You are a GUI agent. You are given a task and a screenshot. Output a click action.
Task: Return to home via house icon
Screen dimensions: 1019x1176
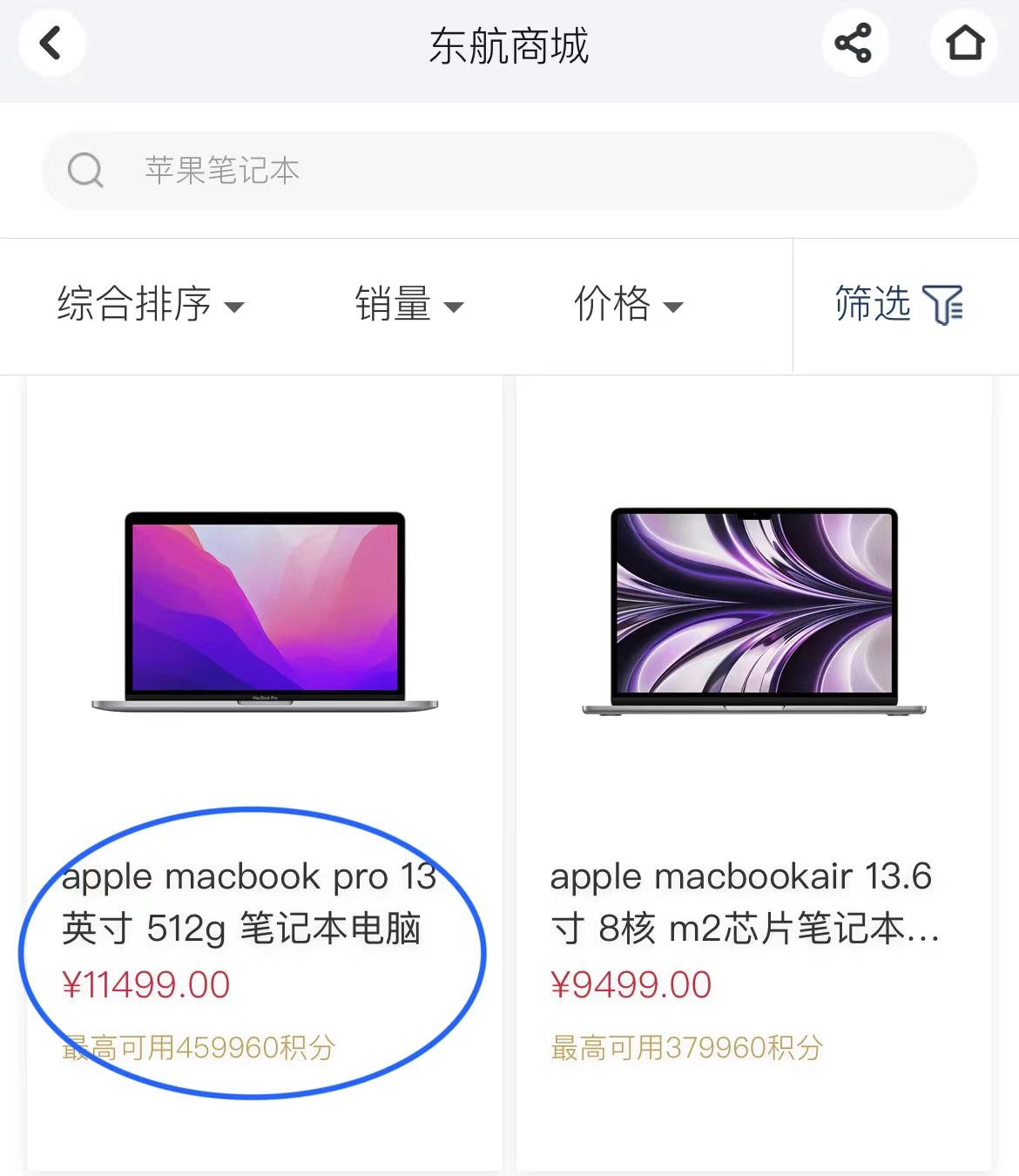[964, 43]
